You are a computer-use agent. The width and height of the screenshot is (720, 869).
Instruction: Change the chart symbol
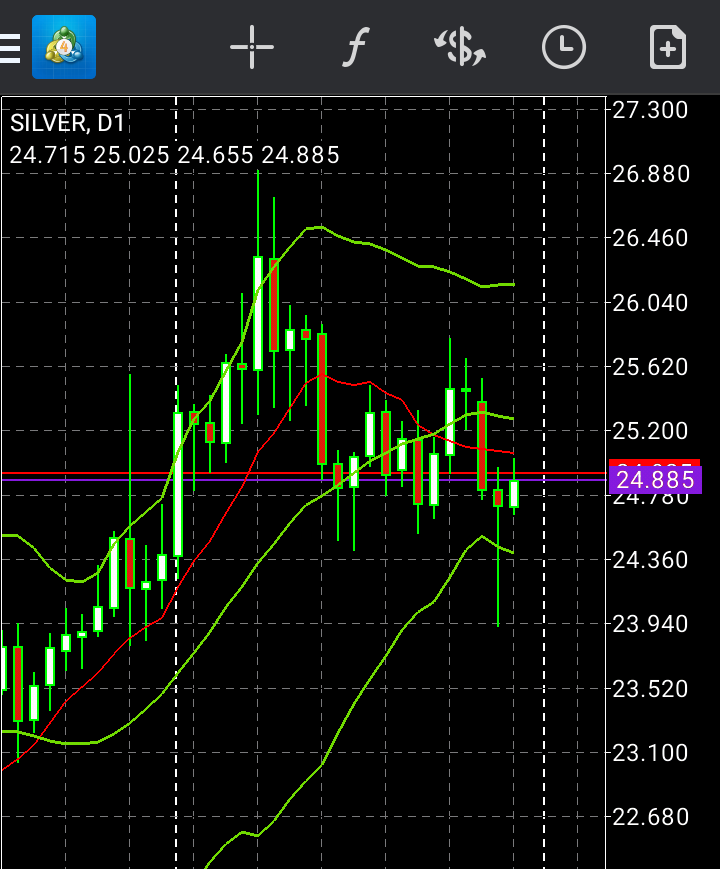point(459,47)
